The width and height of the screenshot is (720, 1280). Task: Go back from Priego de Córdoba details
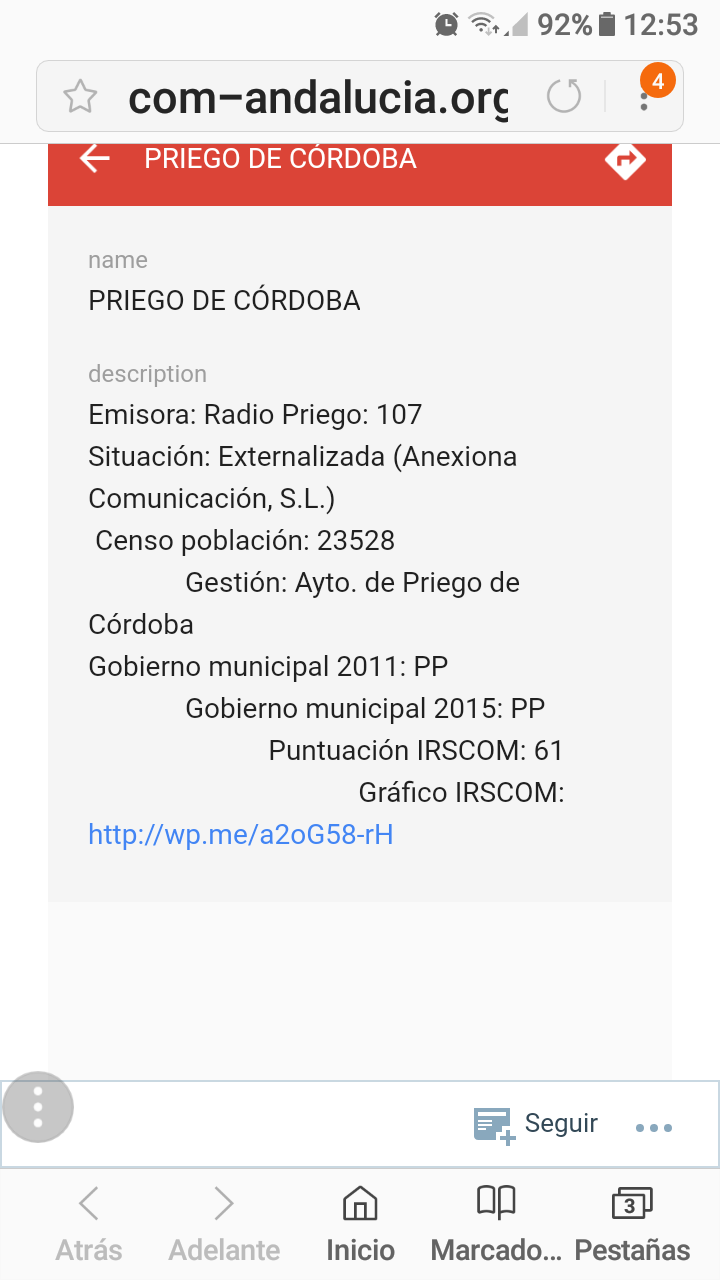coord(95,159)
